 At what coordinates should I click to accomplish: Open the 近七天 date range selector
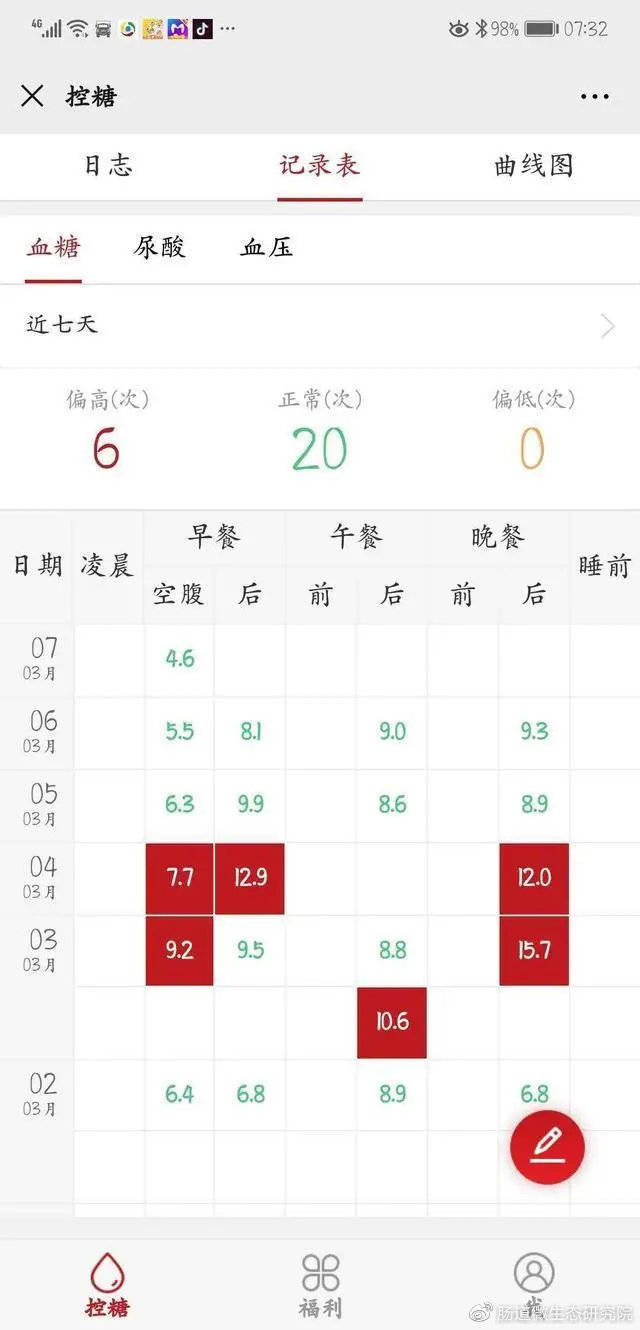click(320, 325)
